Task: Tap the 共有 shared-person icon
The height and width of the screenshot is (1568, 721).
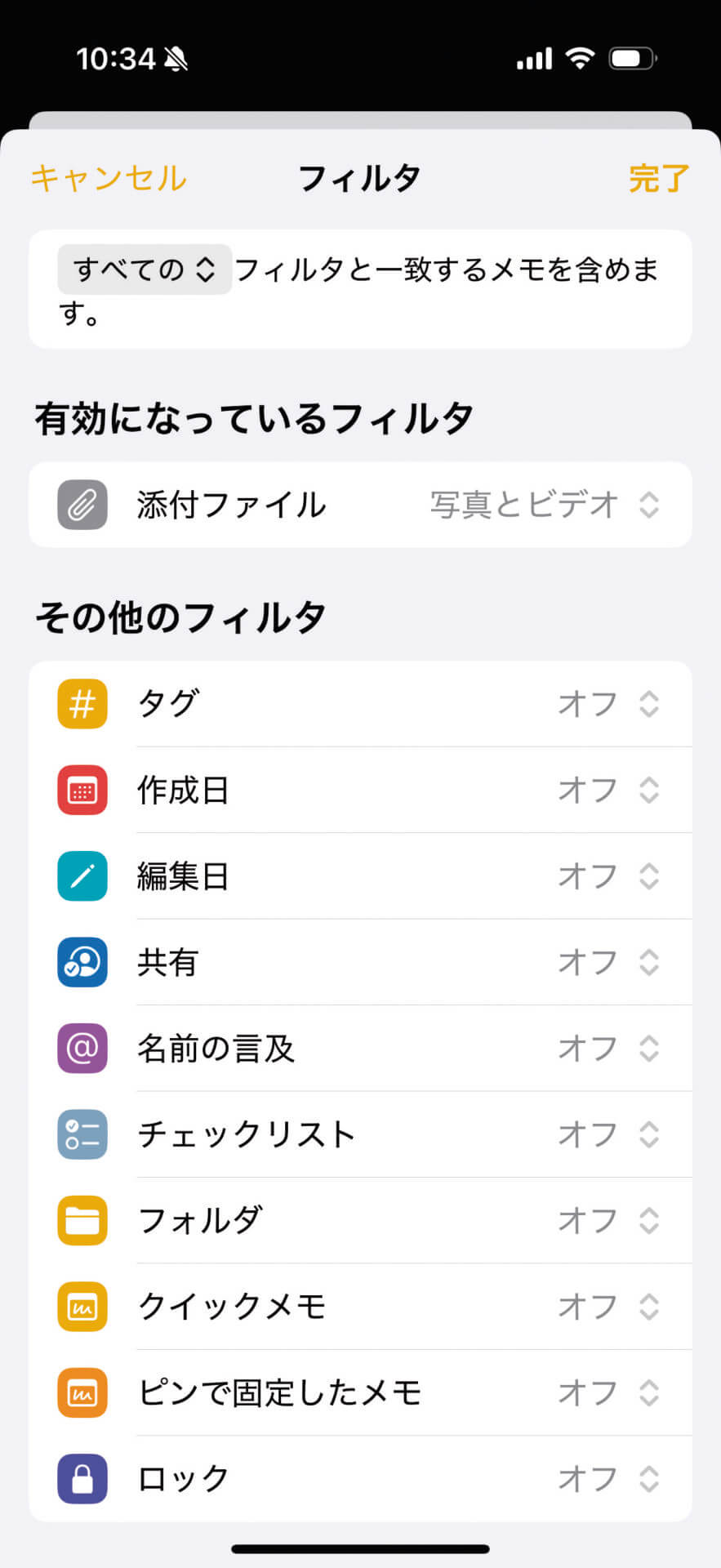Action: pyautogui.click(x=82, y=963)
